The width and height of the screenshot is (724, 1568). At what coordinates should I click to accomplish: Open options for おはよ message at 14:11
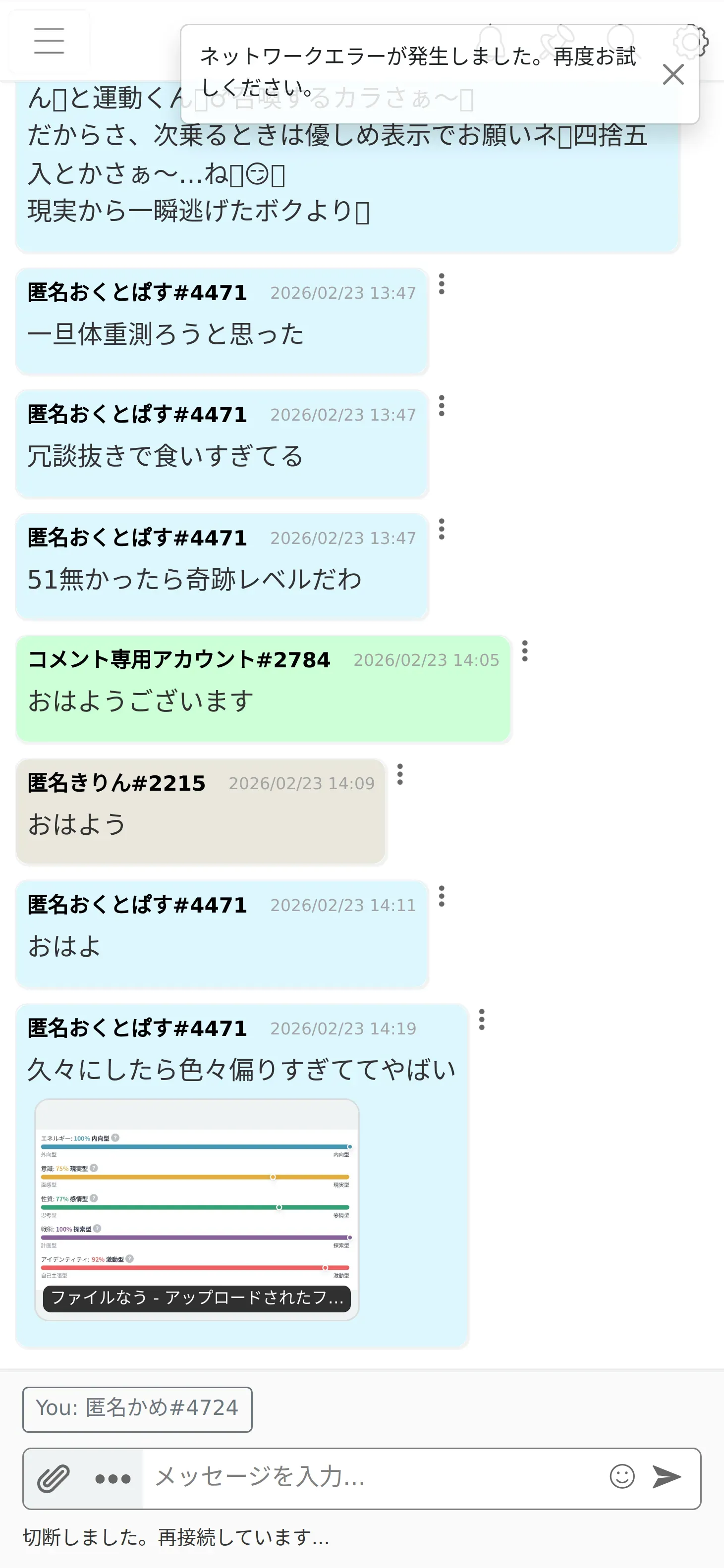[x=442, y=897]
